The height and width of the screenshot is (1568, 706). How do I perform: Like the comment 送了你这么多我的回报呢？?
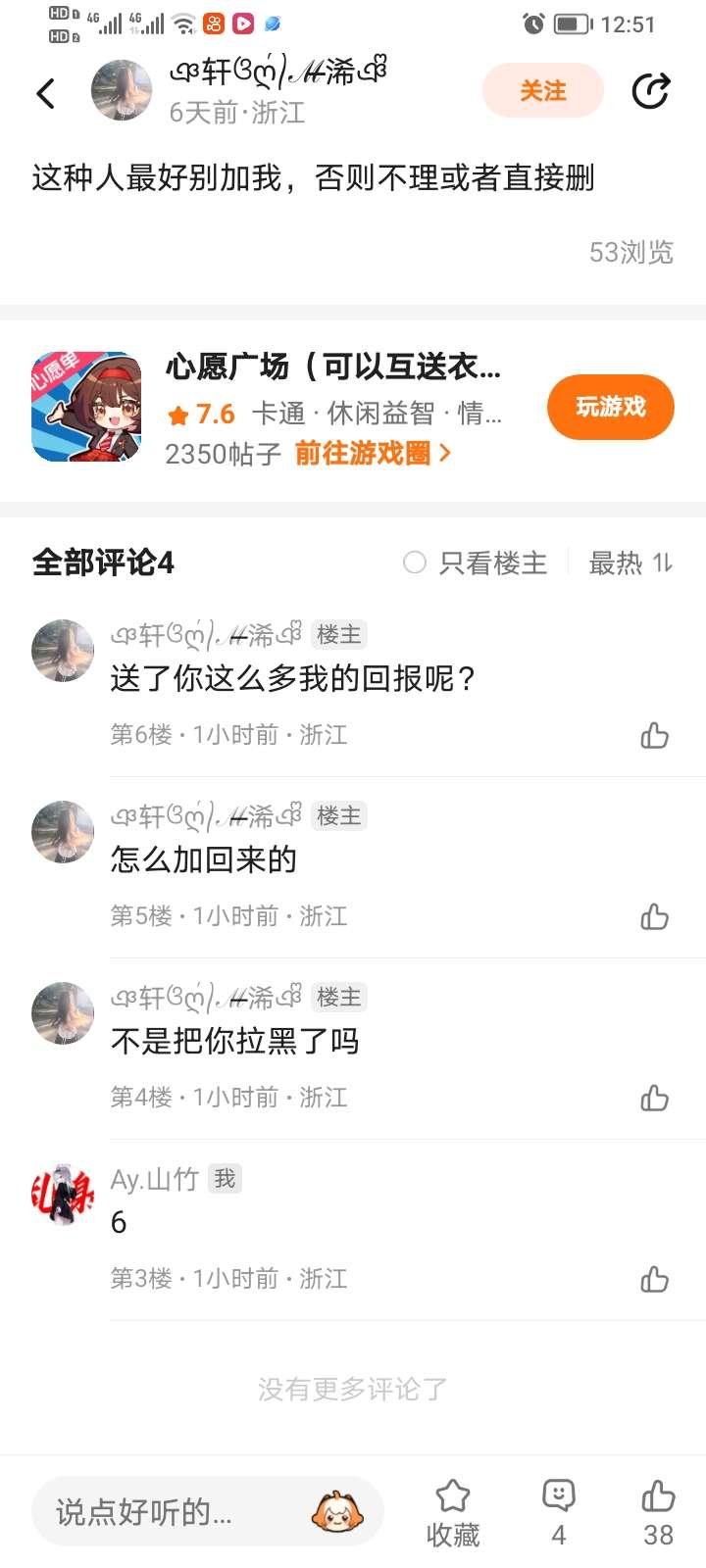pyautogui.click(x=654, y=735)
